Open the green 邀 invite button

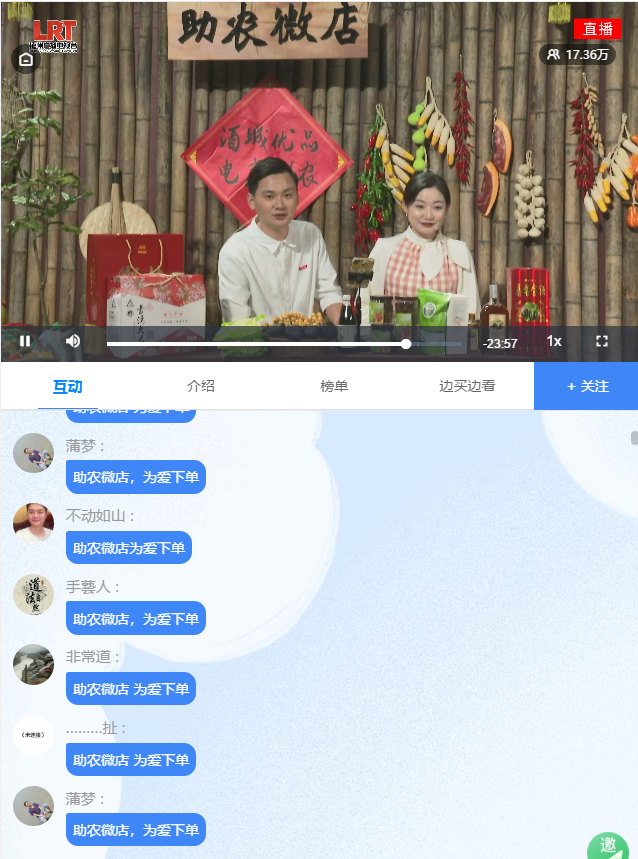click(x=608, y=846)
